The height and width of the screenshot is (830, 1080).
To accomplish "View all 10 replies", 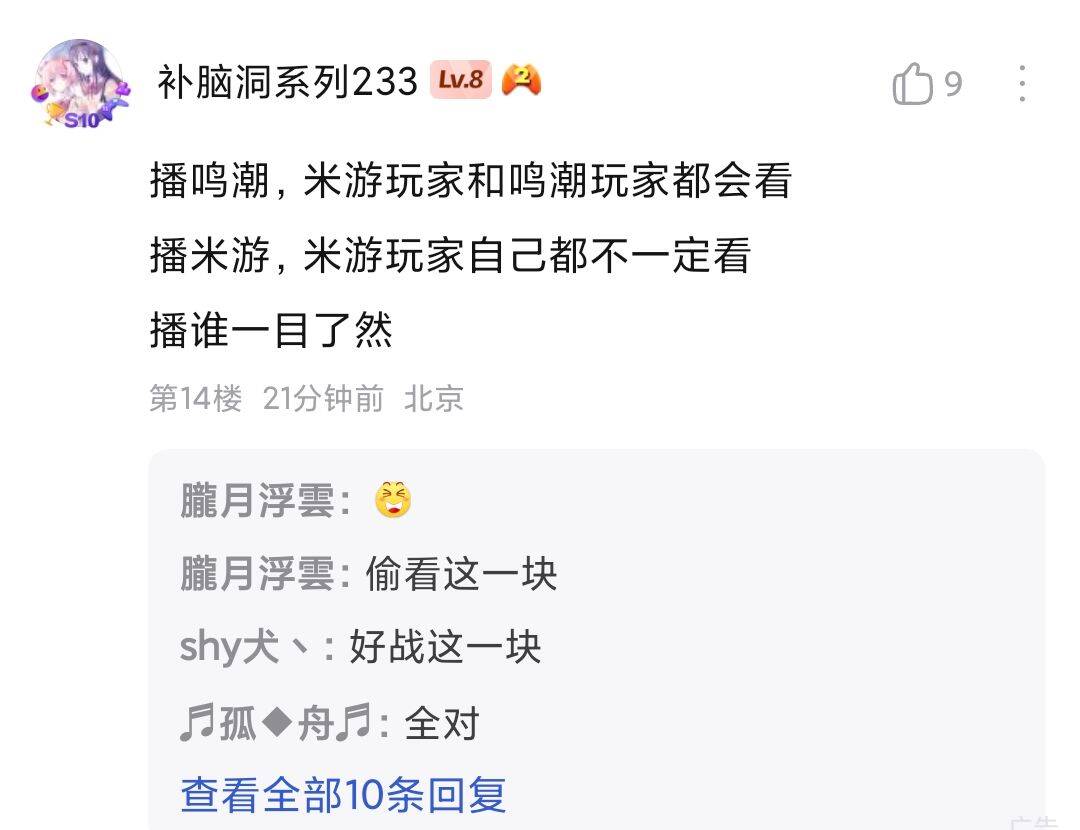I will coord(343,795).
